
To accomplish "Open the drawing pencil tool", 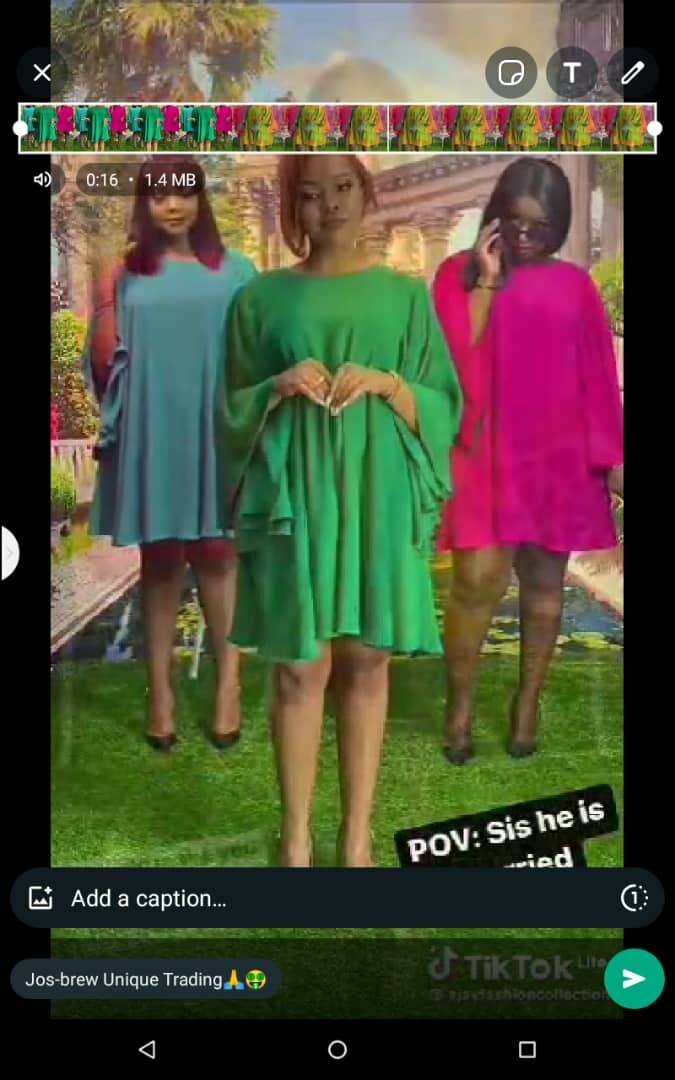I will coord(633,73).
